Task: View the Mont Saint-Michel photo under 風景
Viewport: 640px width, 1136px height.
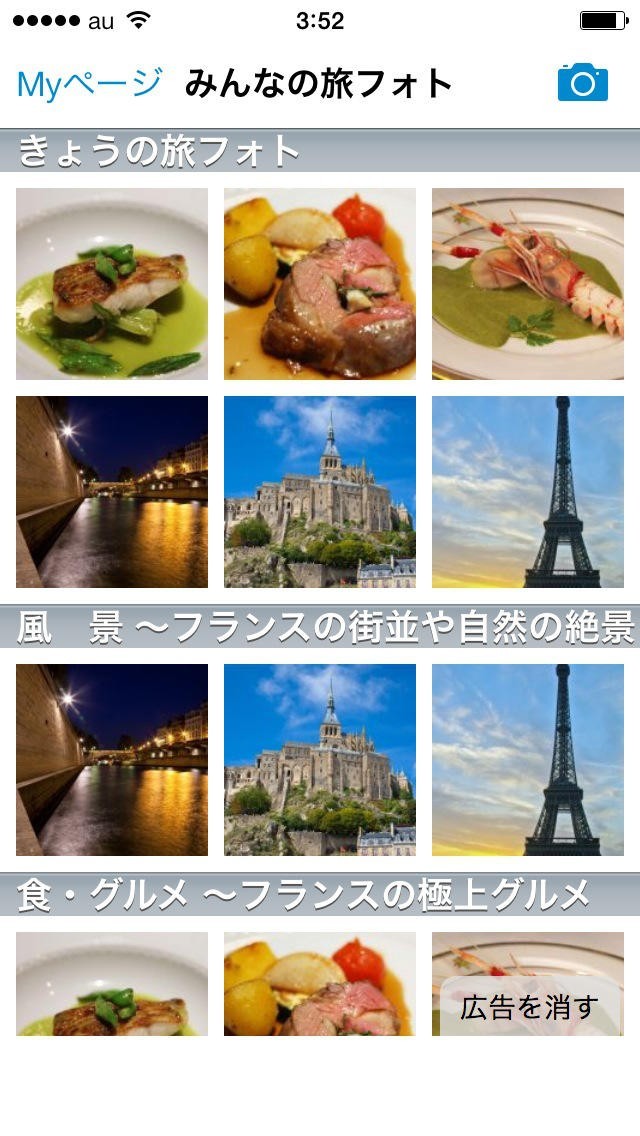Action: (320, 760)
